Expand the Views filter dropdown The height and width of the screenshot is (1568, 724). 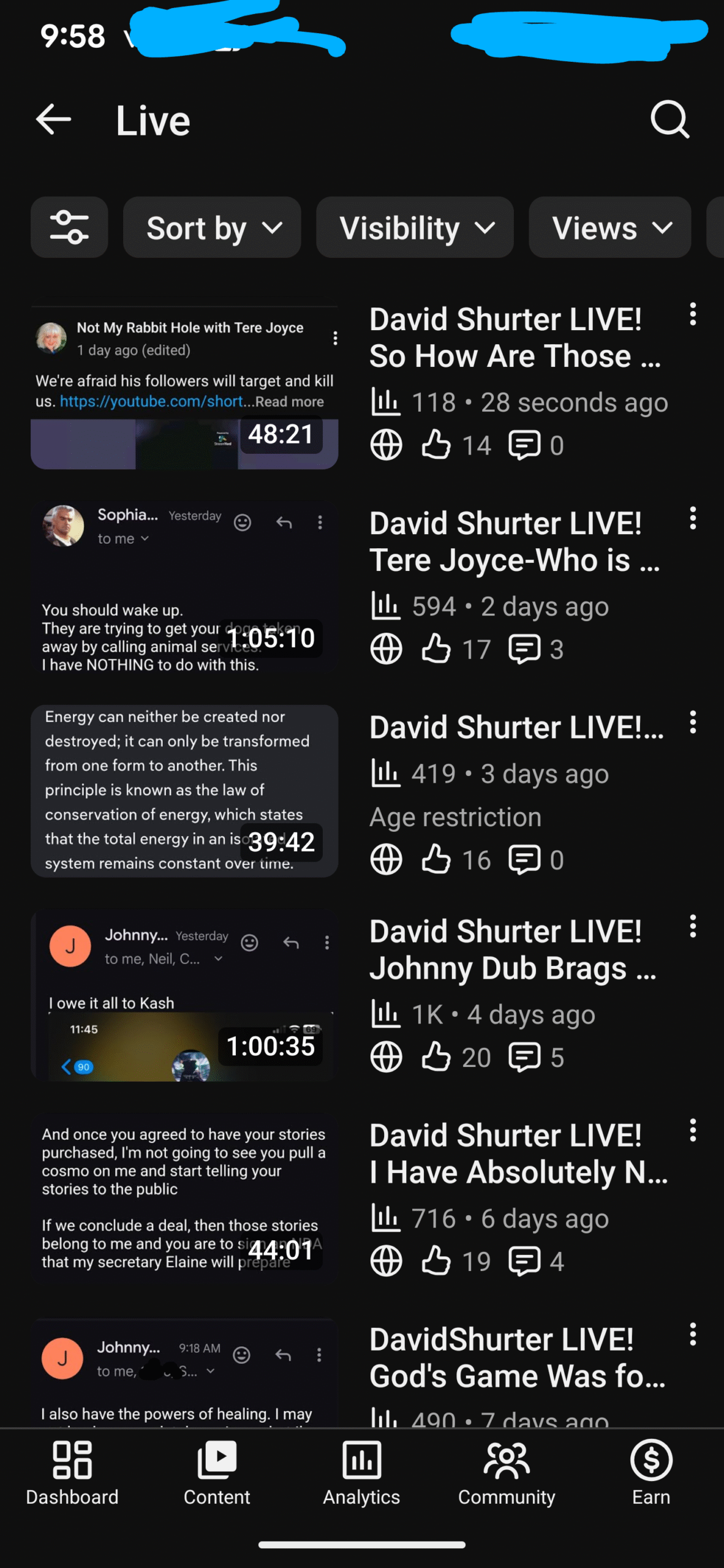(x=609, y=227)
